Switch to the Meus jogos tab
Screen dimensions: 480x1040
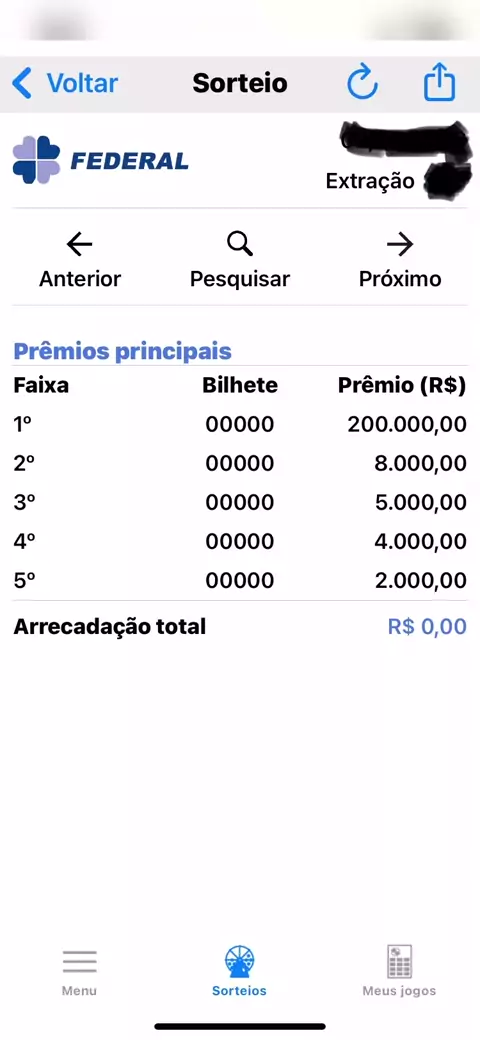[399, 972]
